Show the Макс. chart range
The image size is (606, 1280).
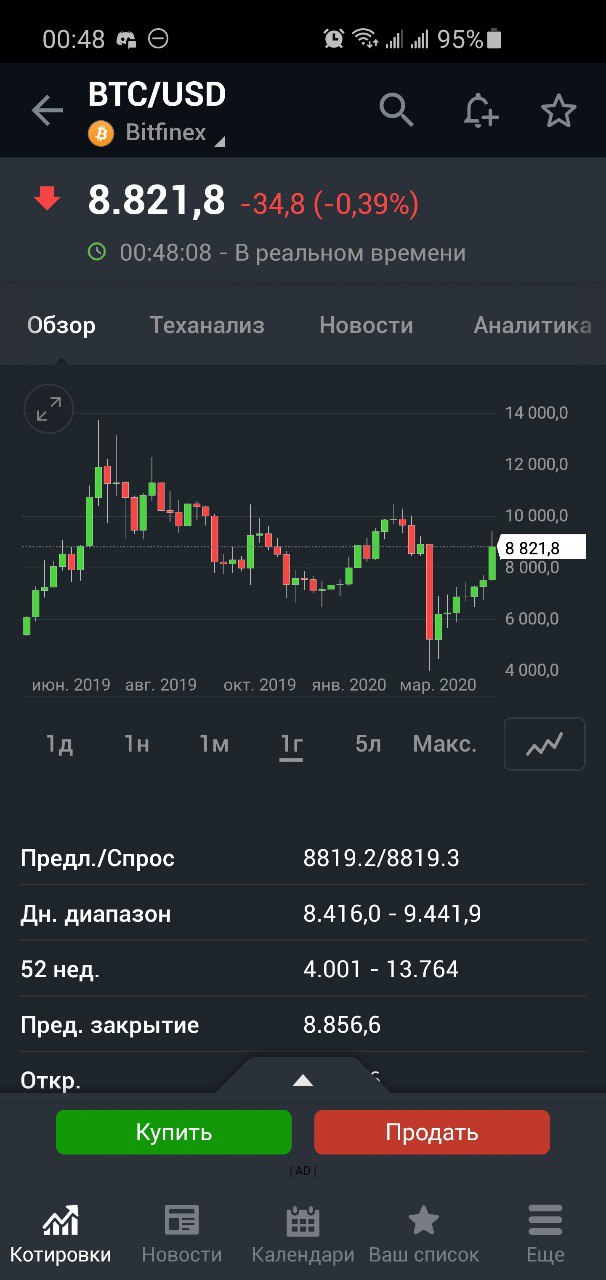click(x=444, y=744)
